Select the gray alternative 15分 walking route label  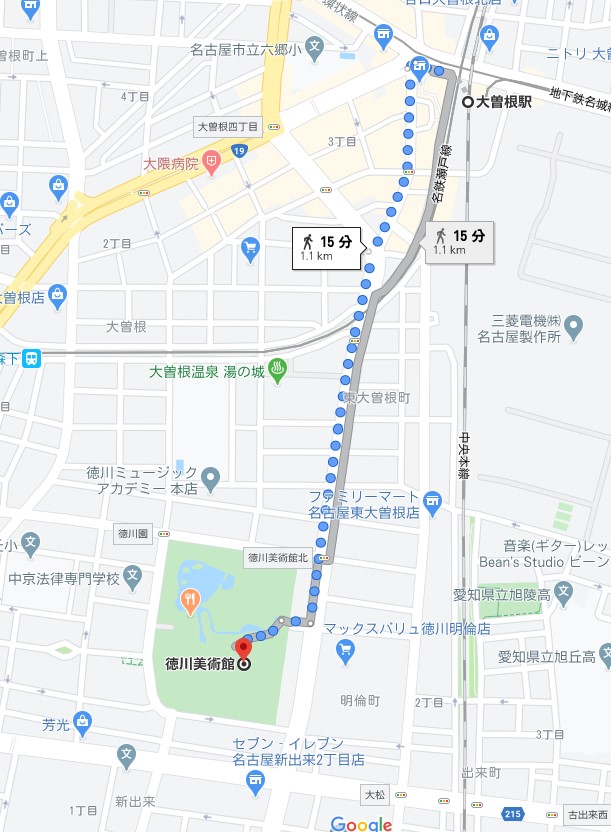click(459, 241)
